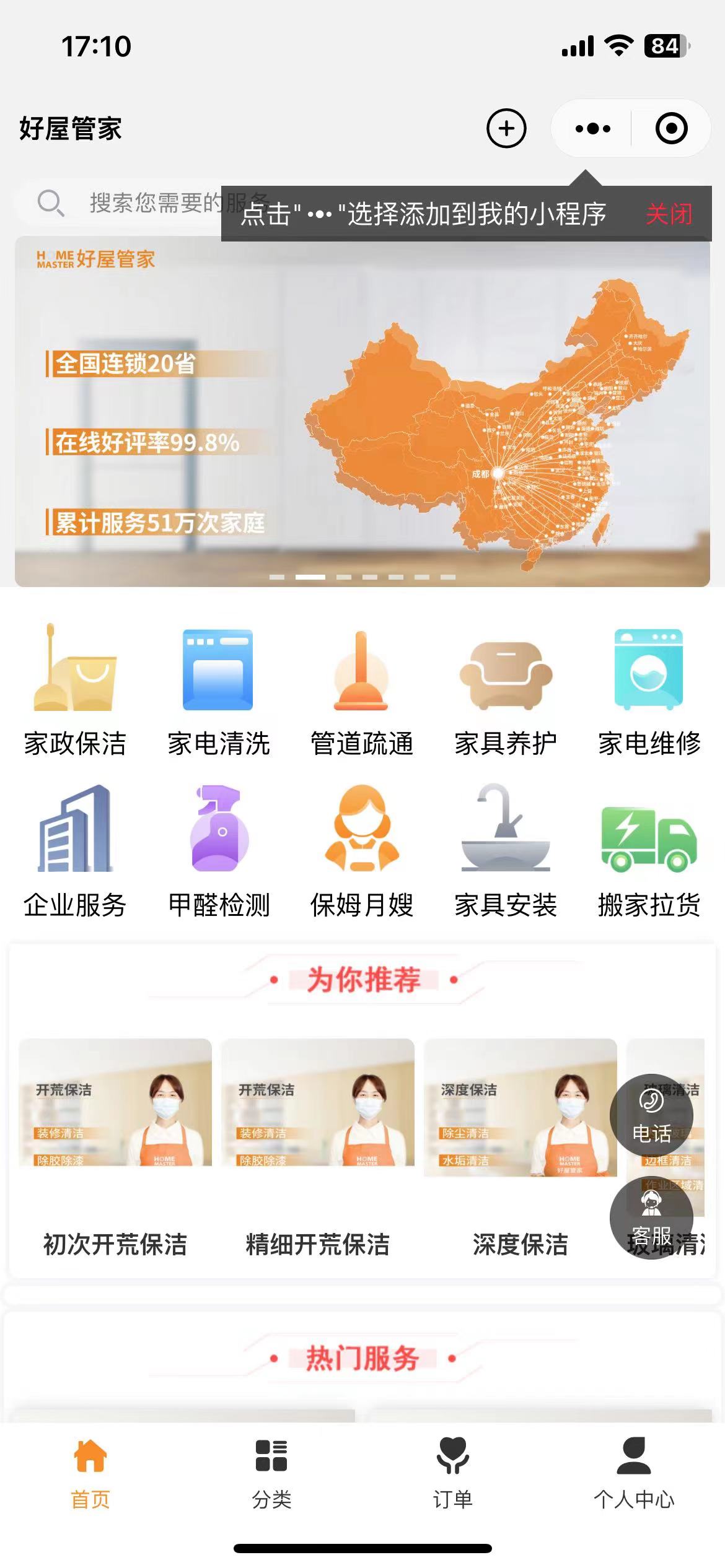Open the 客服 customer service floating button
The height and width of the screenshot is (1568, 725).
coord(652,1213)
